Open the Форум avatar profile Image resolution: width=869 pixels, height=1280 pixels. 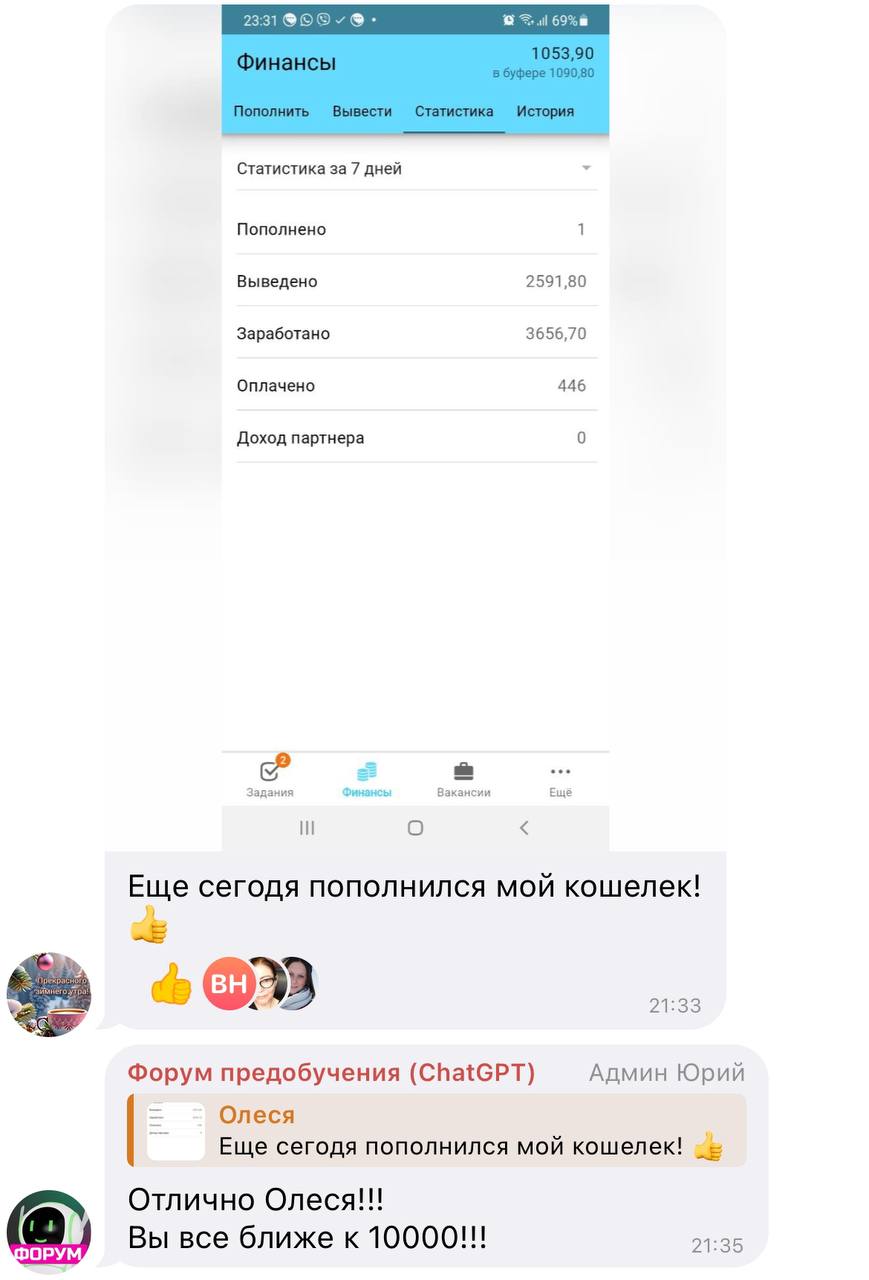coord(49,1231)
